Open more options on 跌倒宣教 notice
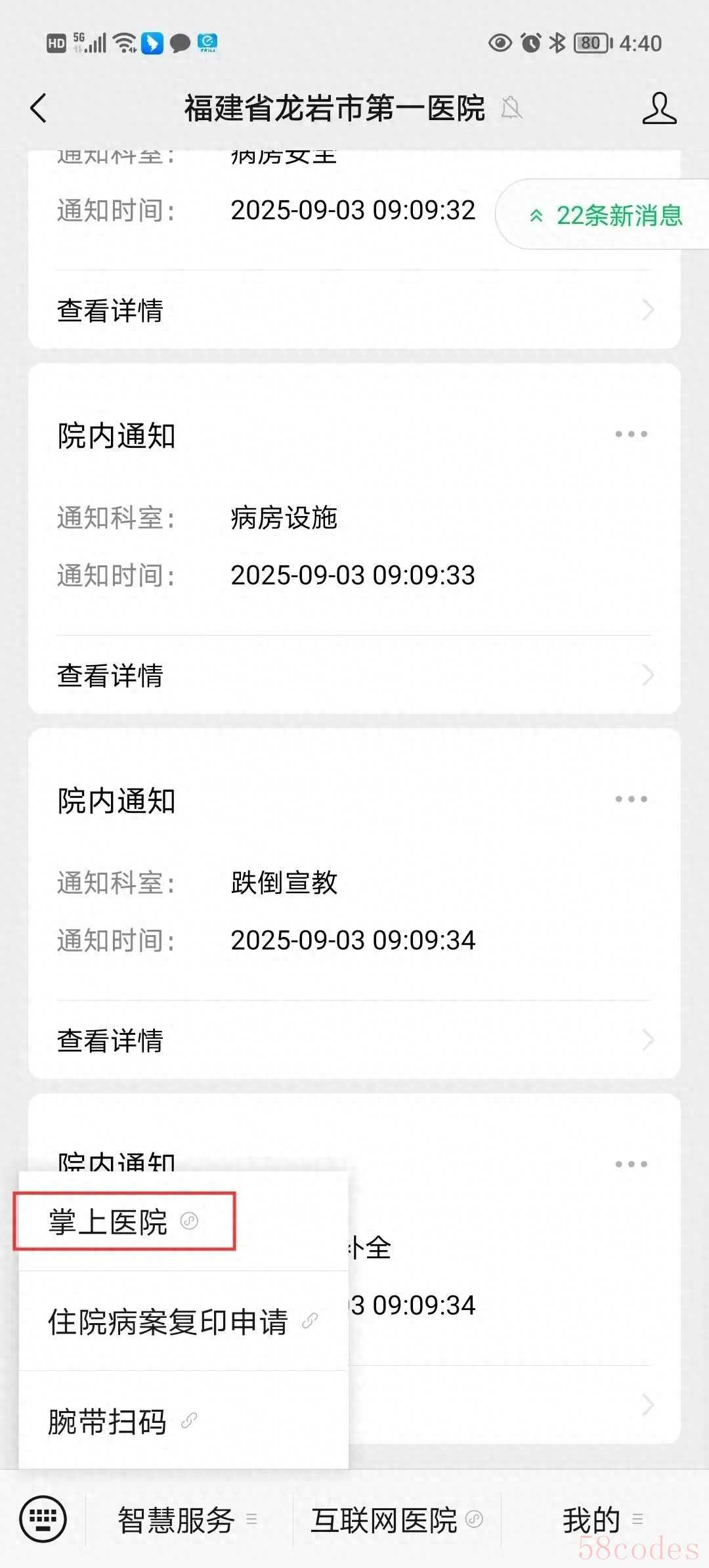The width and height of the screenshot is (709, 1568). coord(631,799)
